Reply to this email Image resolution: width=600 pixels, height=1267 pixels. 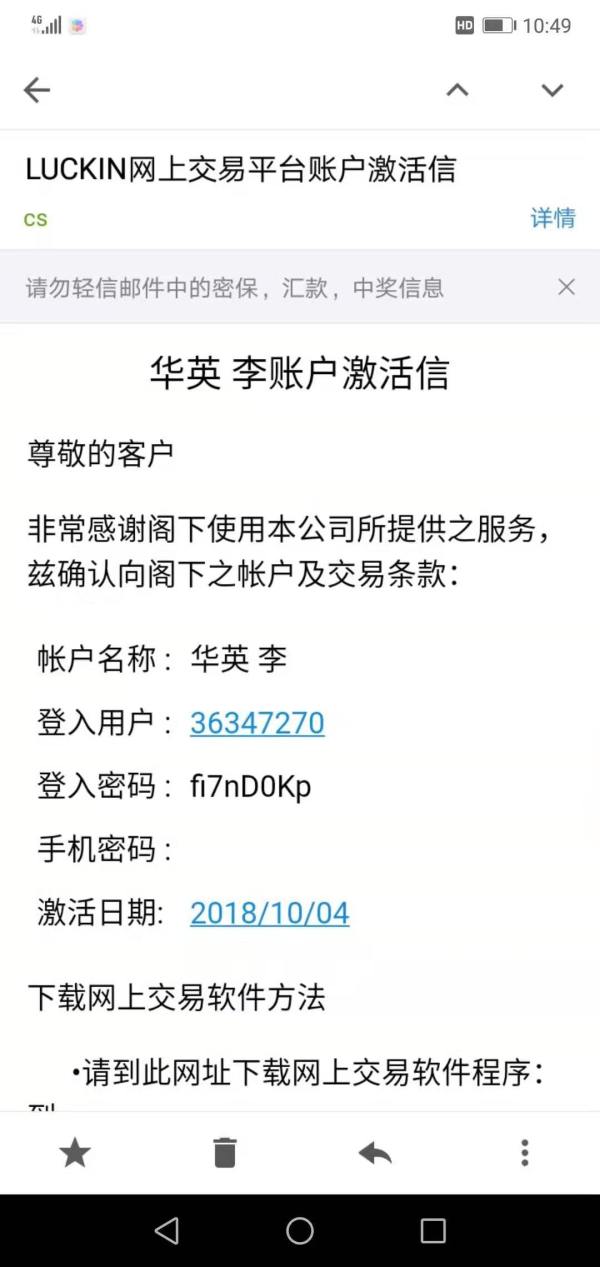[375, 1153]
